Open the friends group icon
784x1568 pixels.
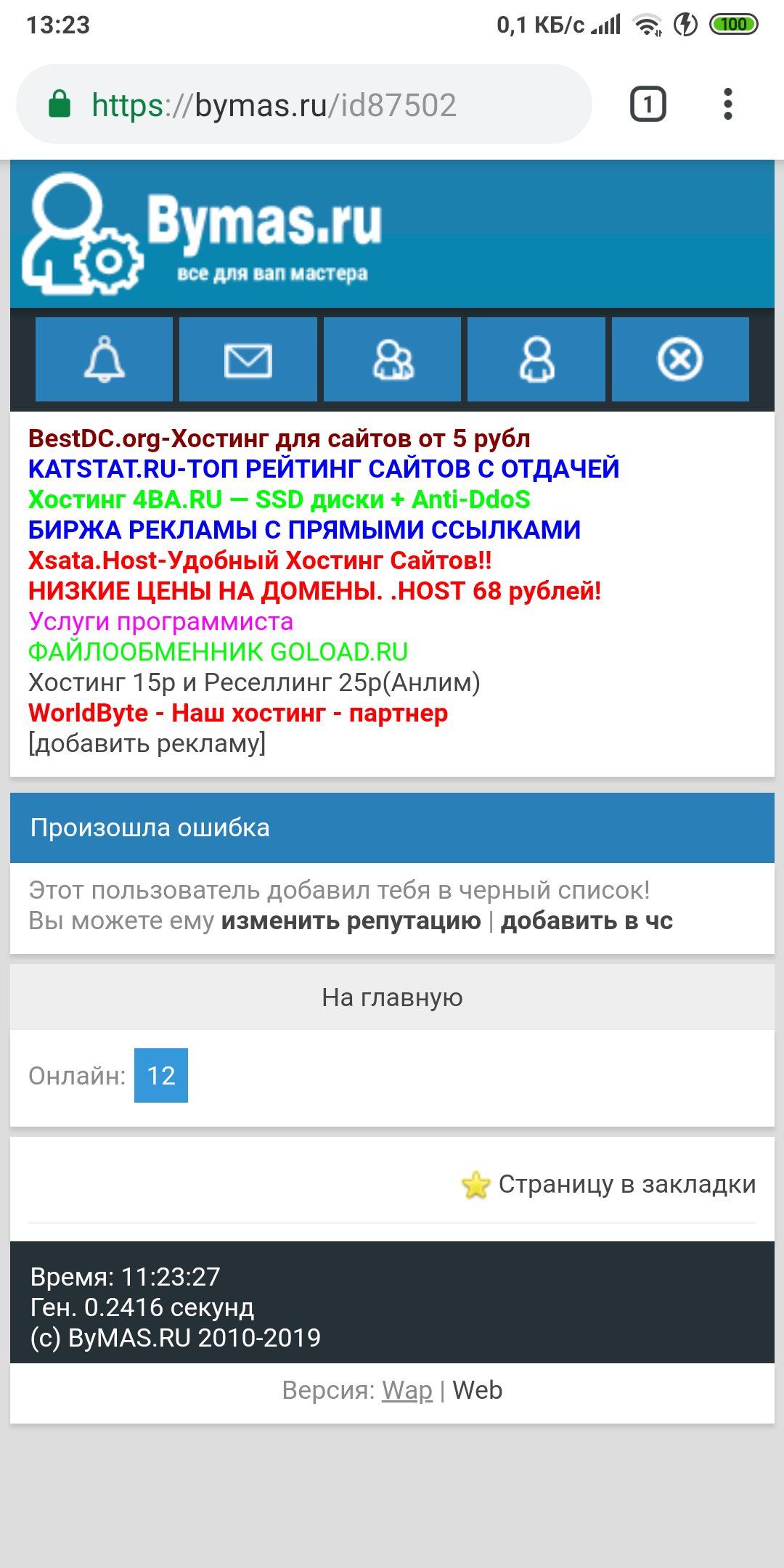click(392, 359)
